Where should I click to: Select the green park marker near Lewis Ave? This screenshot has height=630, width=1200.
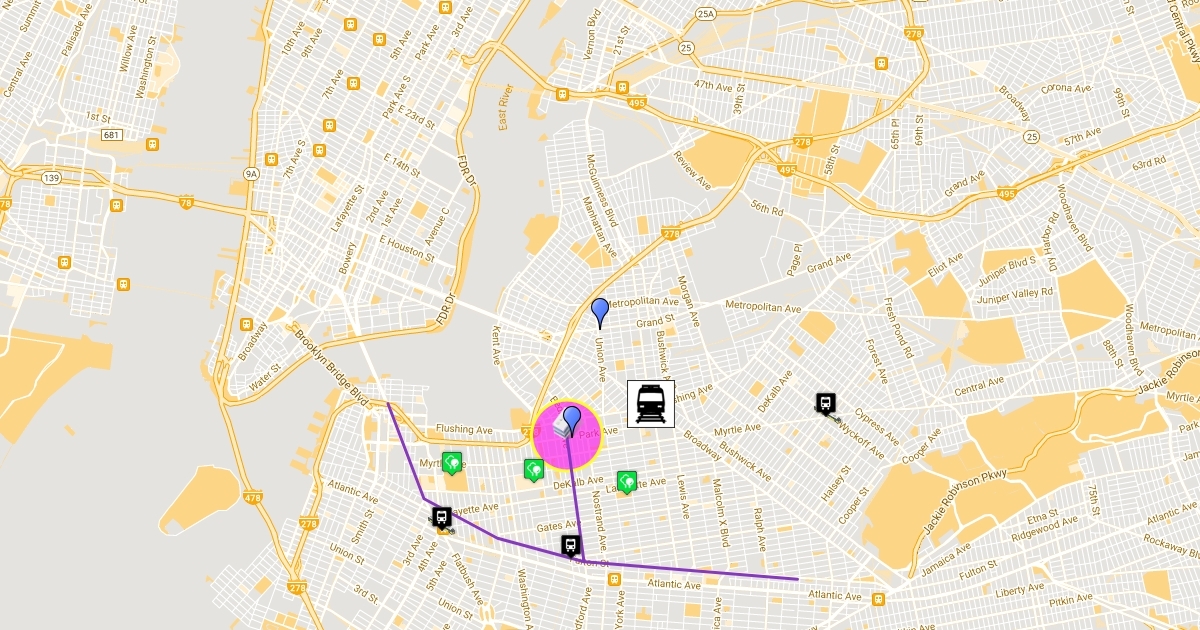(627, 482)
